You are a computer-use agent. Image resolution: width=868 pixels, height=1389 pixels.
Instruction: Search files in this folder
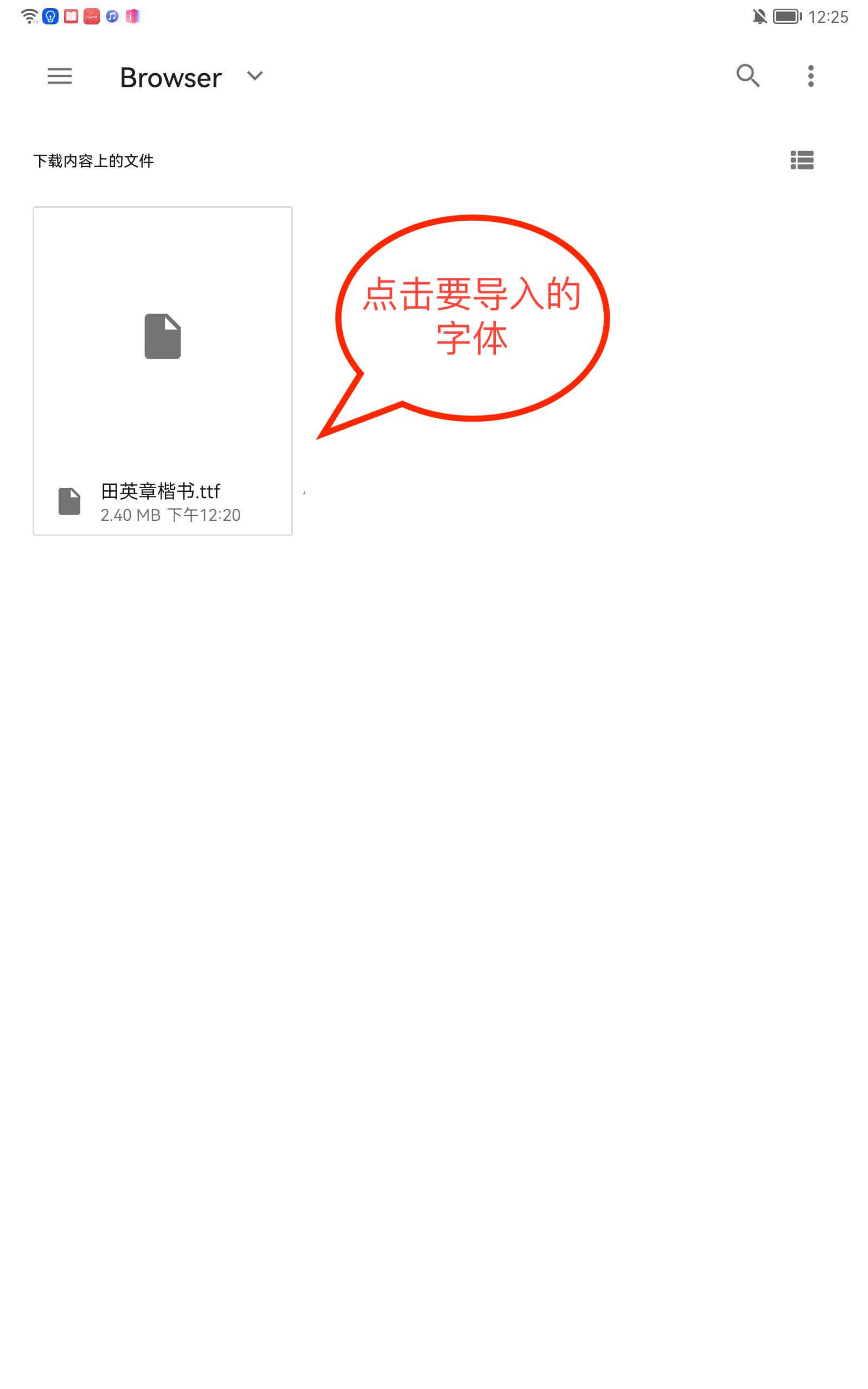[748, 76]
